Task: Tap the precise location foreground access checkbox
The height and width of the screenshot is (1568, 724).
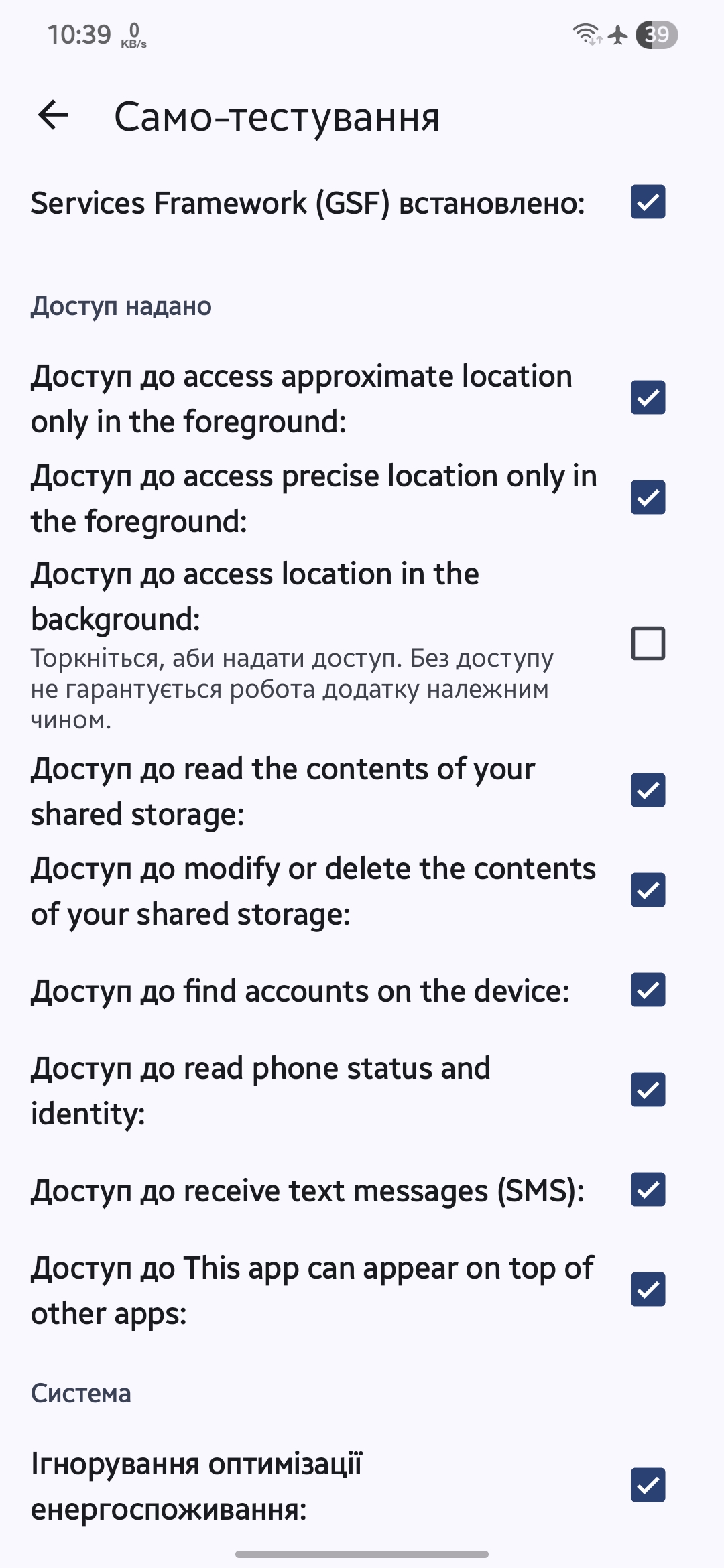Action: [648, 497]
